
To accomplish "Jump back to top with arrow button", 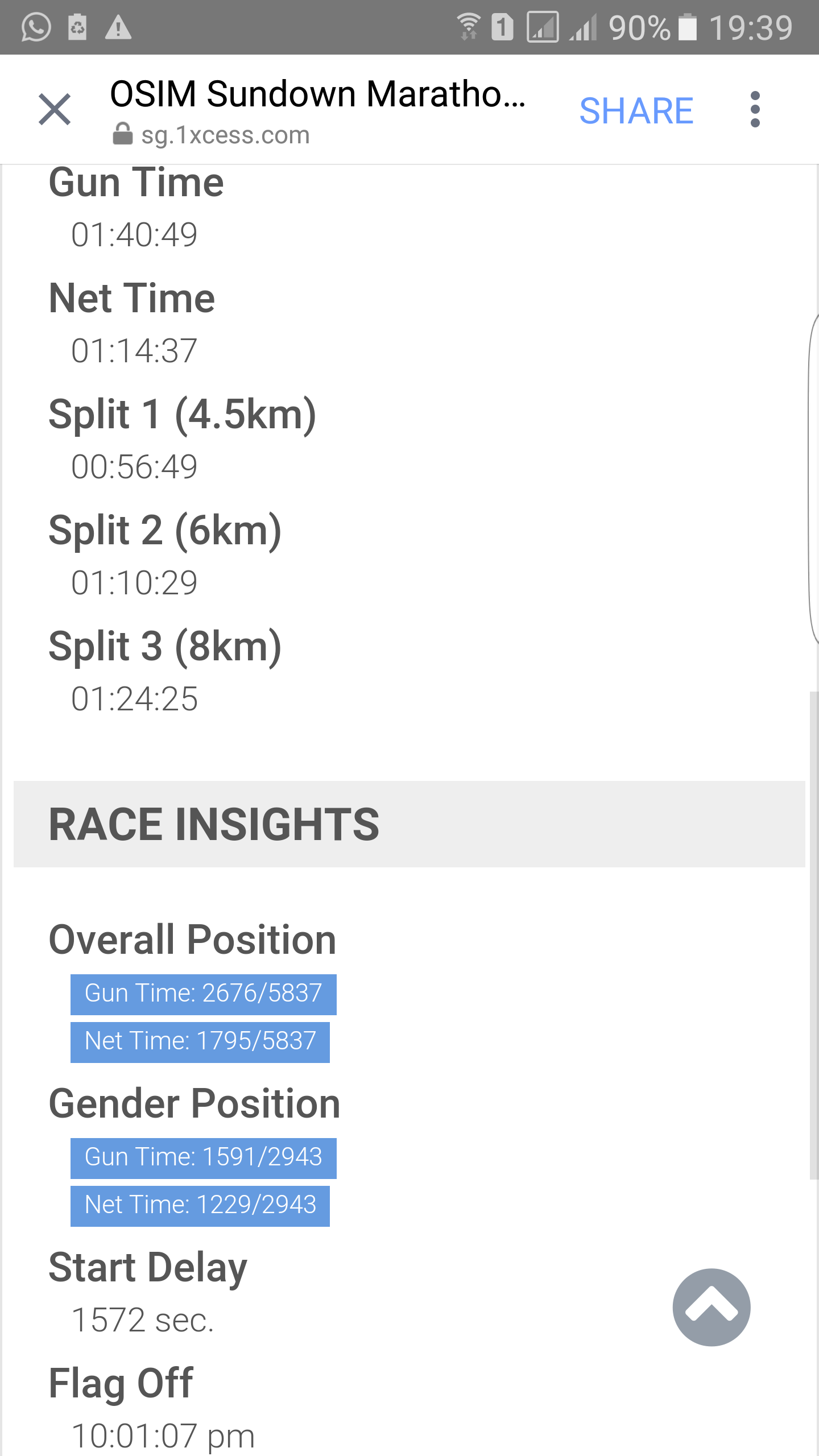I will [712, 1307].
